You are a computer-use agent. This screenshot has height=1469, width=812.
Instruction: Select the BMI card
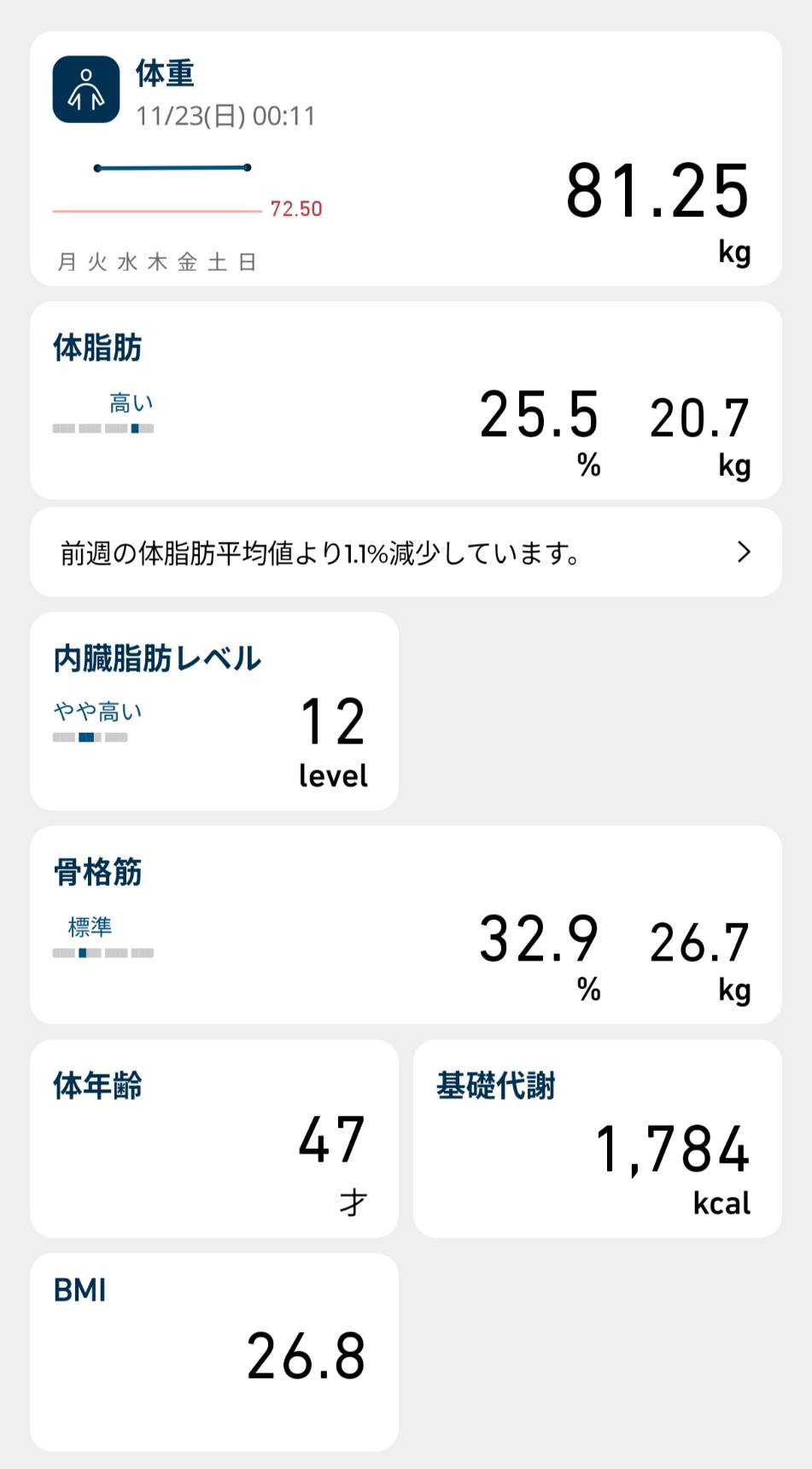click(213, 1352)
